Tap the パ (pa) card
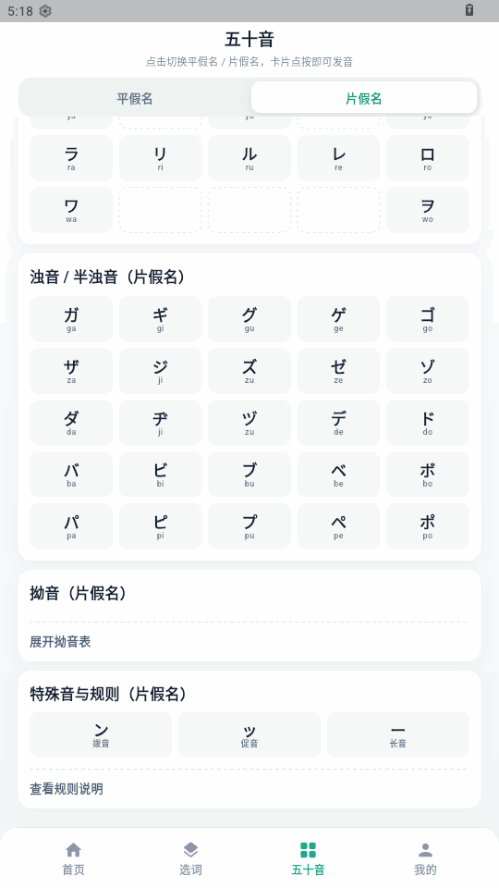 coord(71,527)
